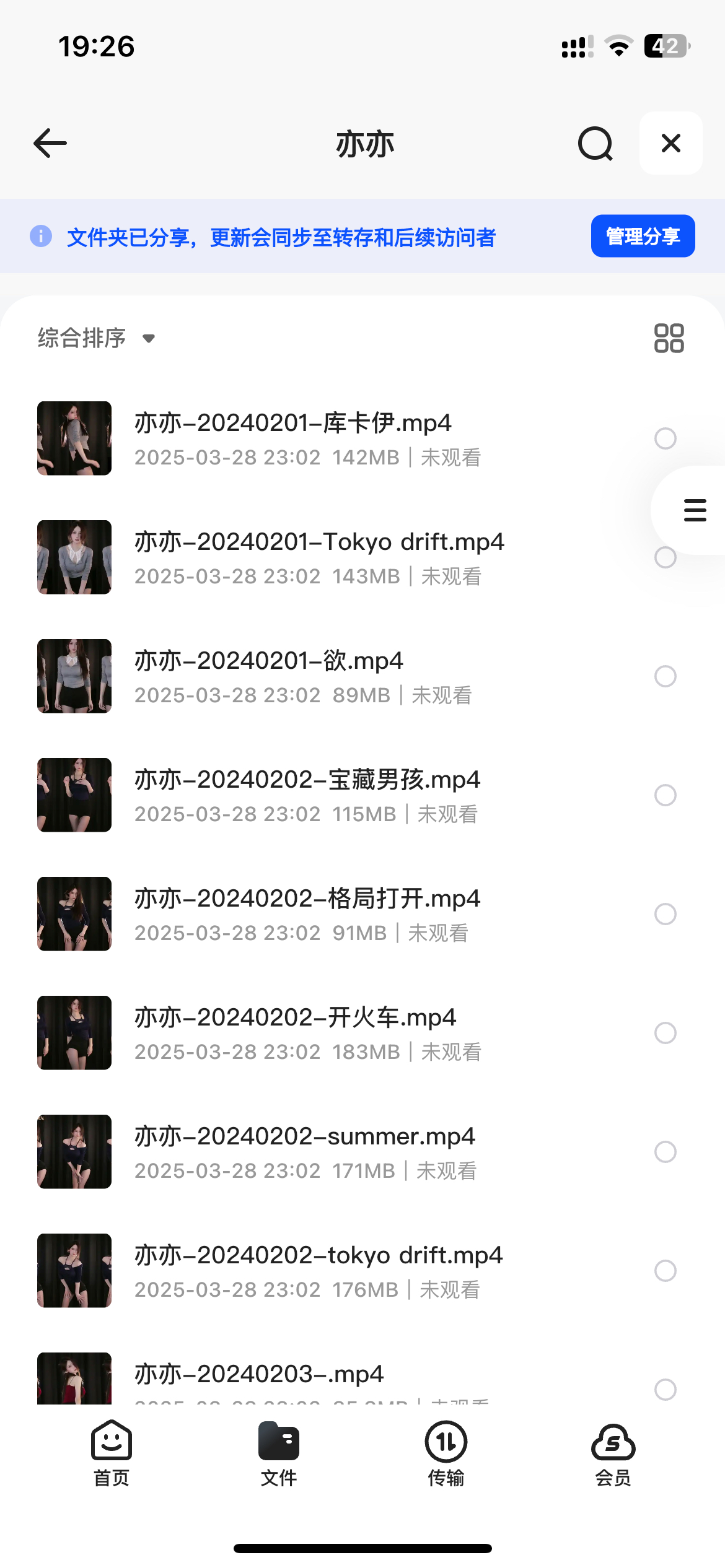This screenshot has width=725, height=1568.
Task: Open the floating list menu button
Action: tap(695, 510)
